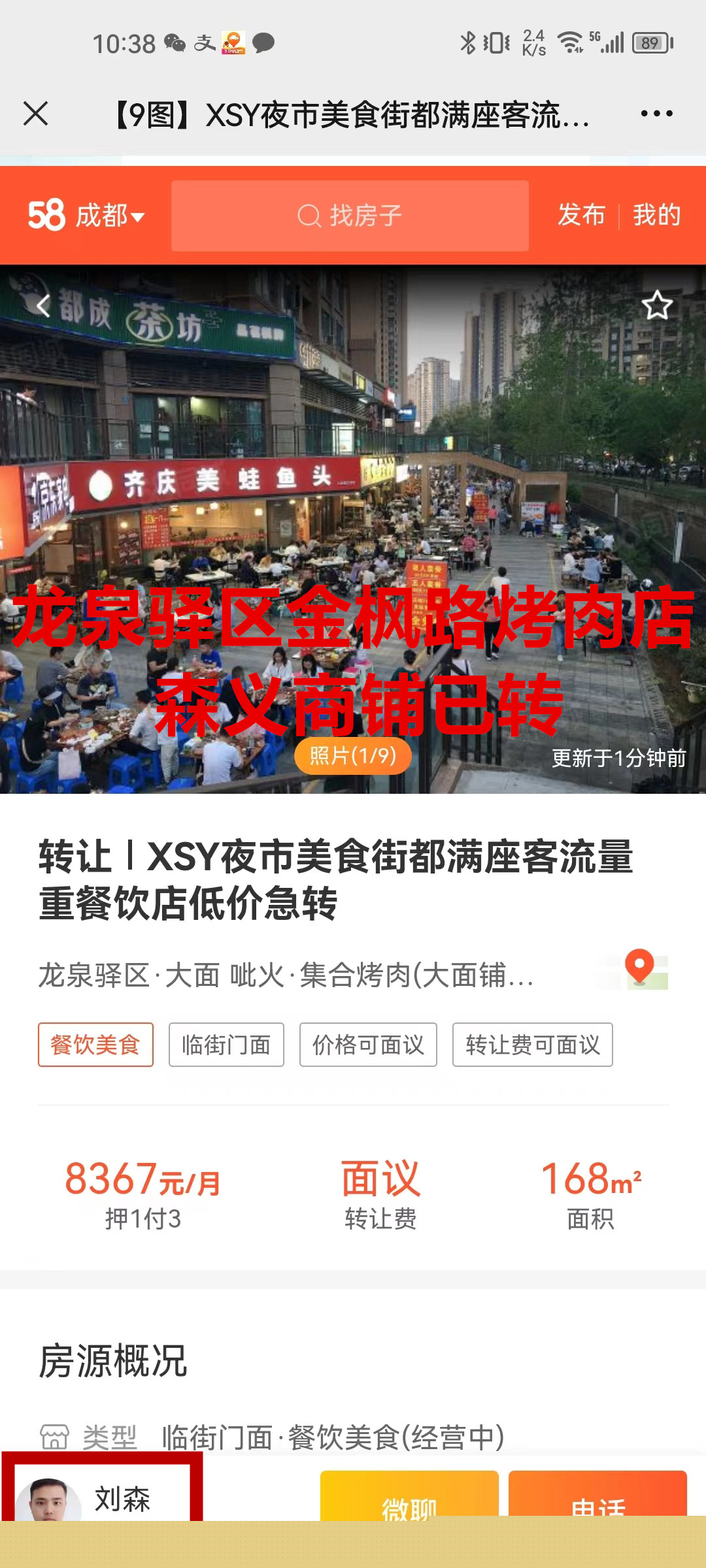706x1568 pixels.
Task: Favorite this listing with the star icon
Action: (656, 305)
